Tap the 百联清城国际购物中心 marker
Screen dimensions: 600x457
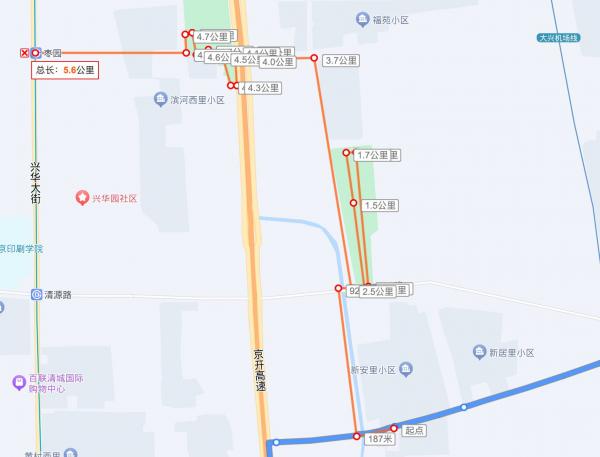click(x=18, y=381)
